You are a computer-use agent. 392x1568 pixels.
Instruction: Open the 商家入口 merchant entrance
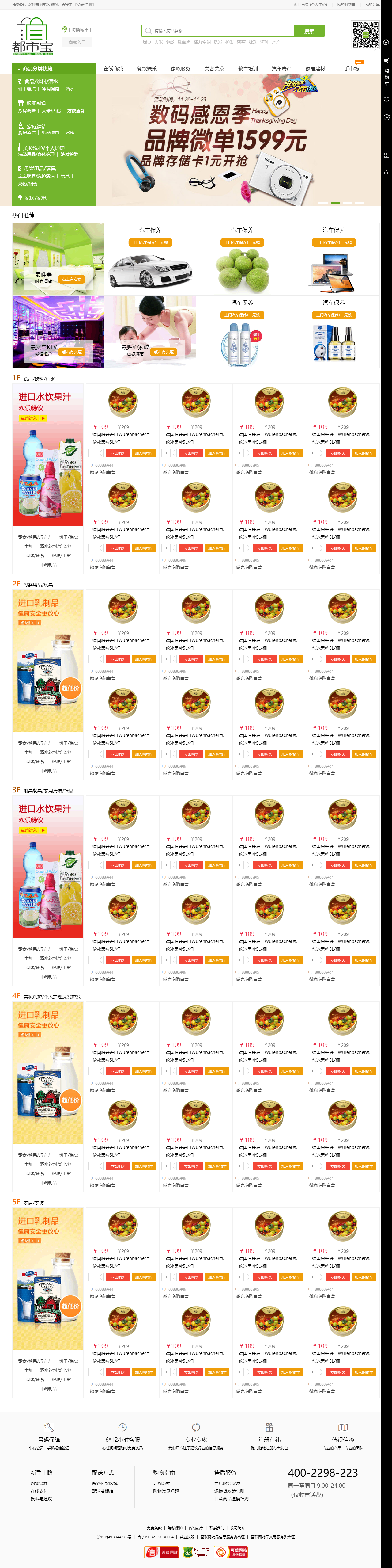(x=77, y=42)
